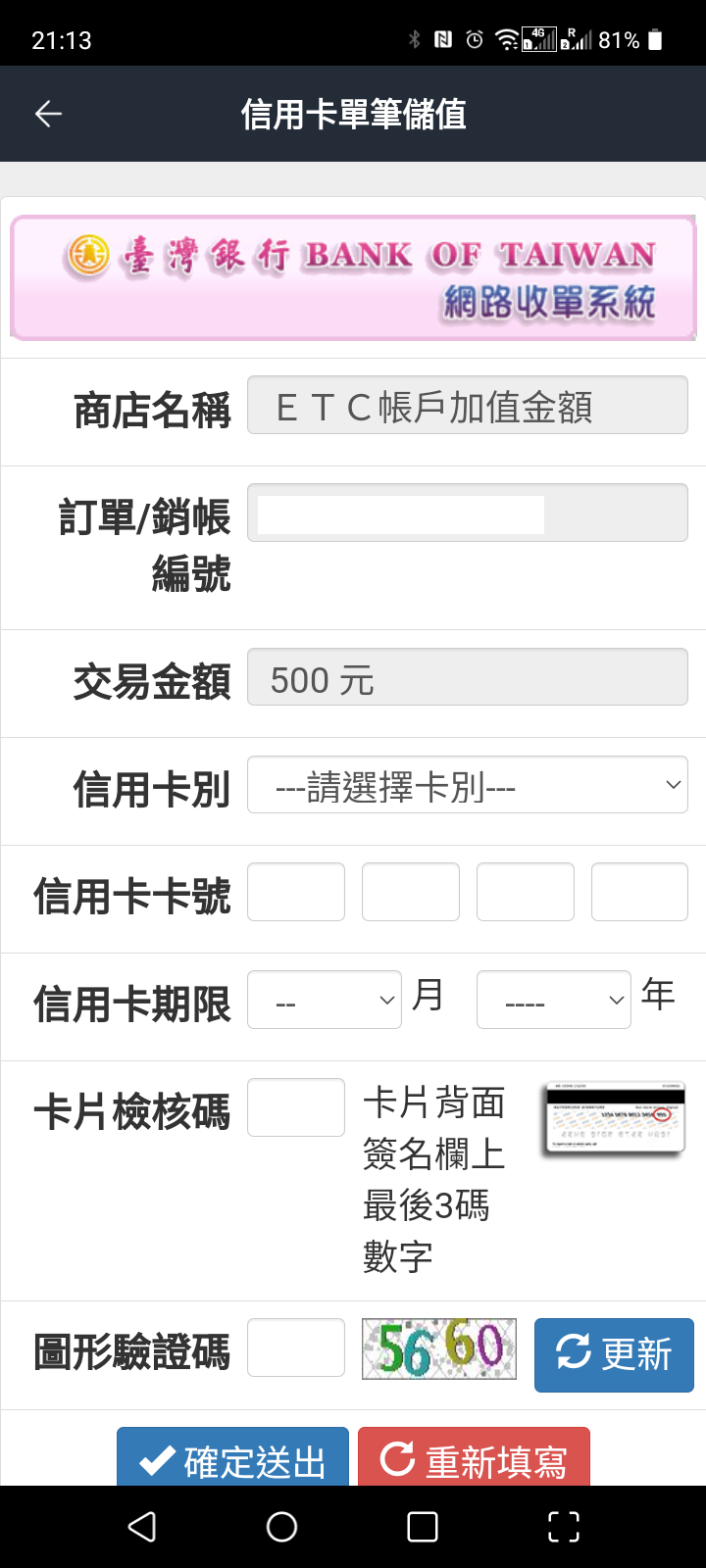Focus the second credit card number box
The width and height of the screenshot is (706, 1568).
[x=411, y=892]
